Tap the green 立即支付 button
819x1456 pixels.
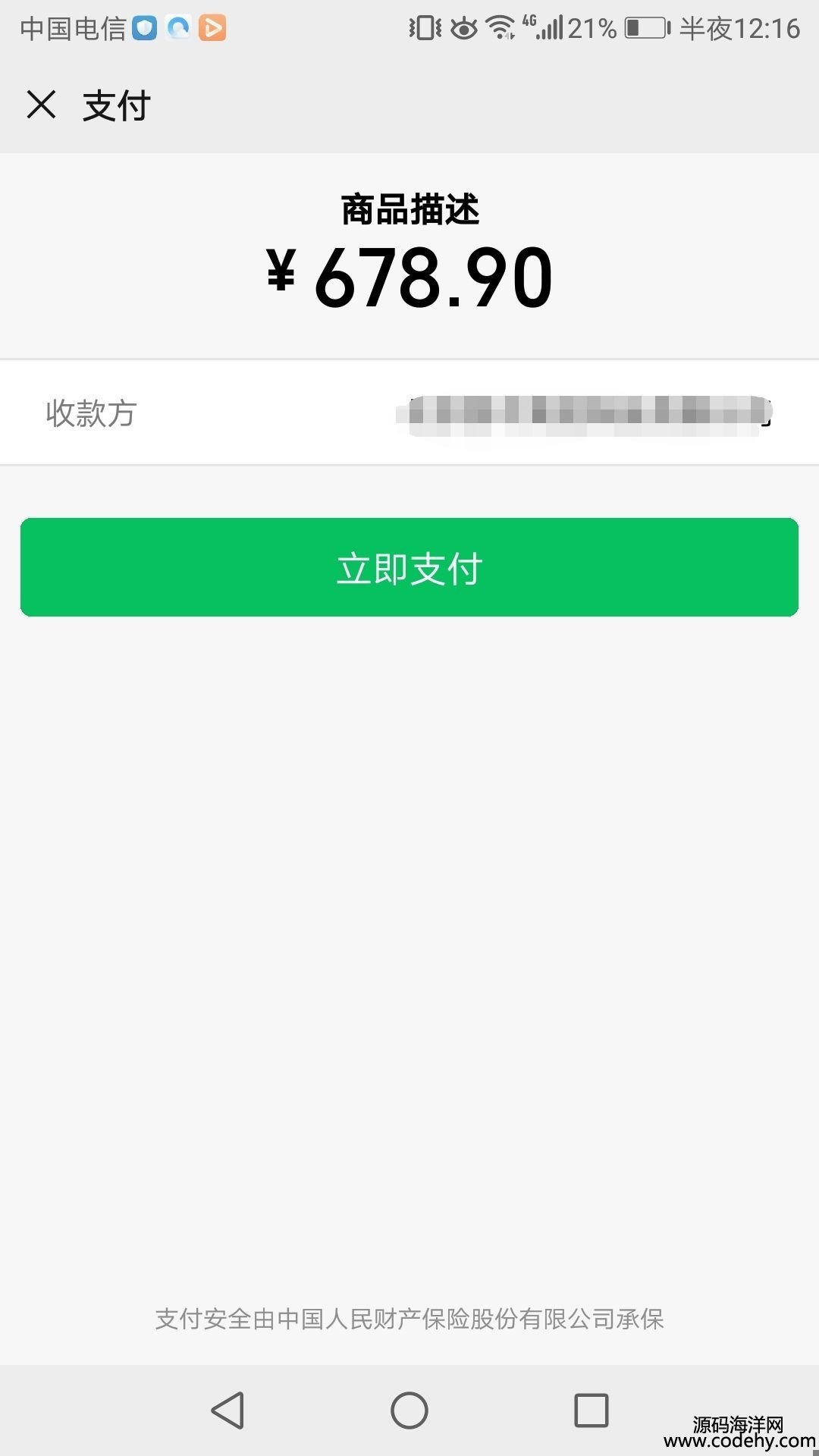(409, 567)
